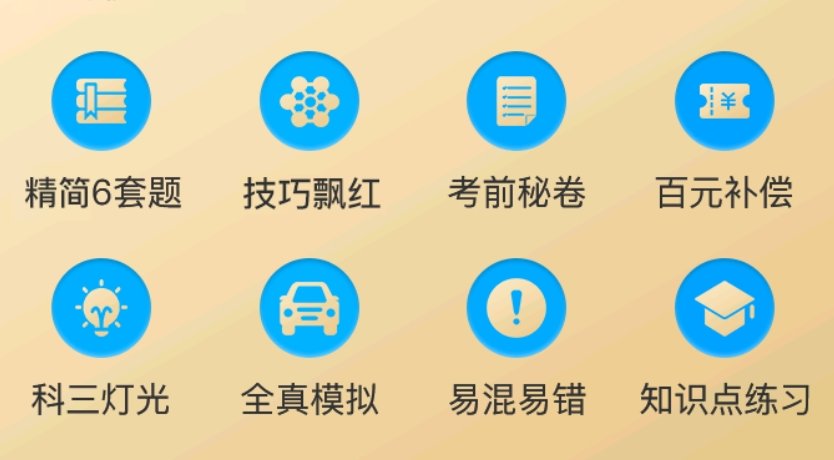Open 易混易错 confusing questions
This screenshot has height=460, width=834.
click(516, 307)
